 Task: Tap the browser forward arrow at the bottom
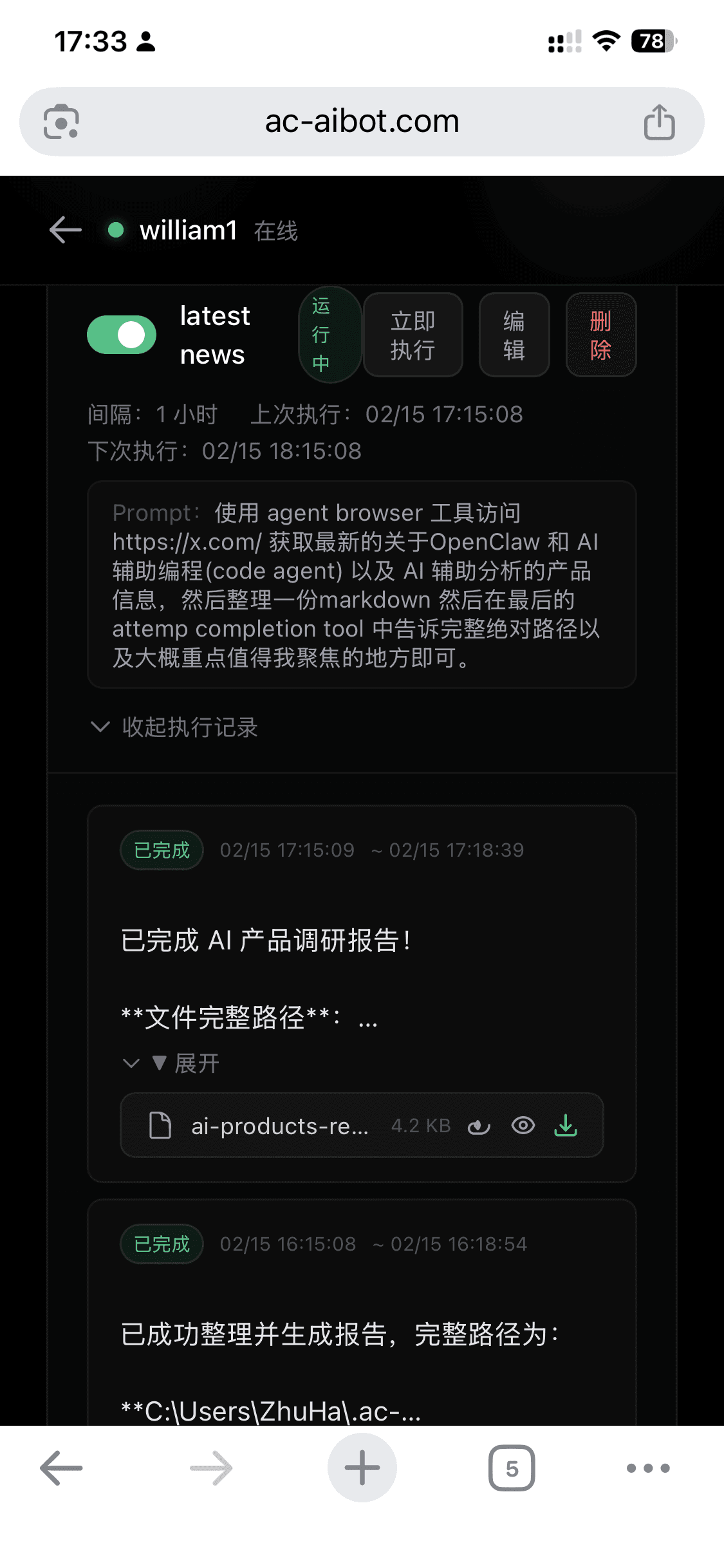[211, 1468]
